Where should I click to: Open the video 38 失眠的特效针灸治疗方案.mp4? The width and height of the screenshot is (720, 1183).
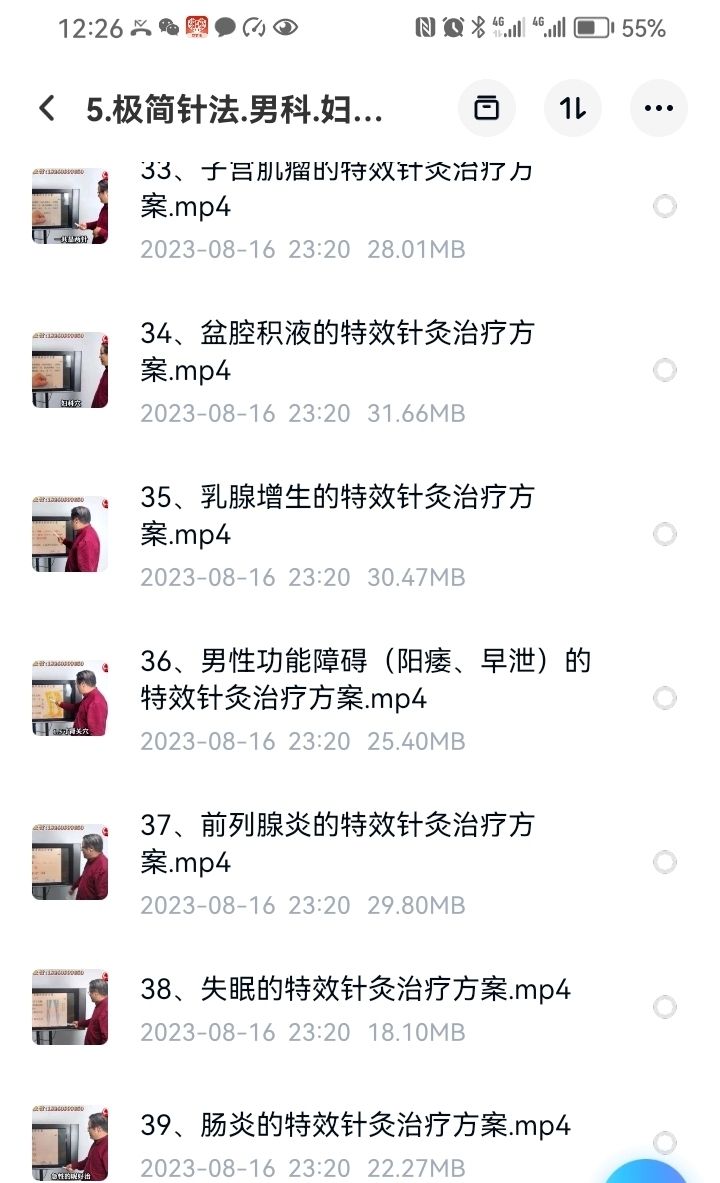350,989
